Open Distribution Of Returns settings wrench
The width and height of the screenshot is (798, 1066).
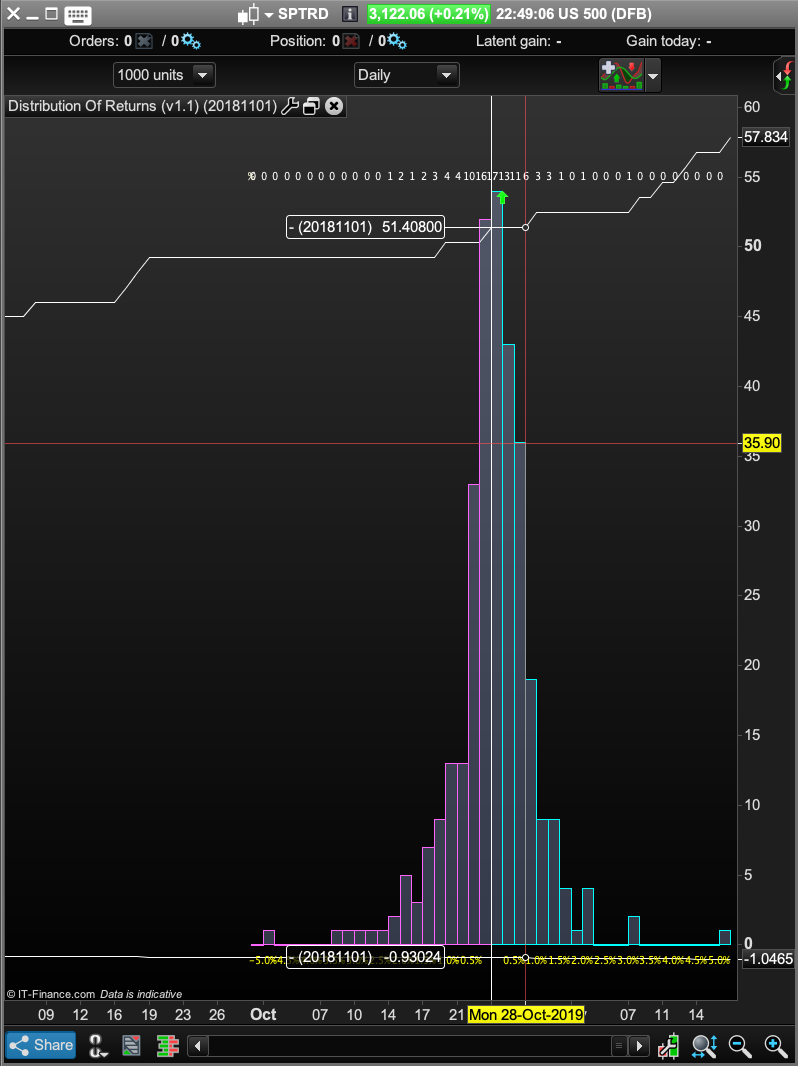click(289, 106)
